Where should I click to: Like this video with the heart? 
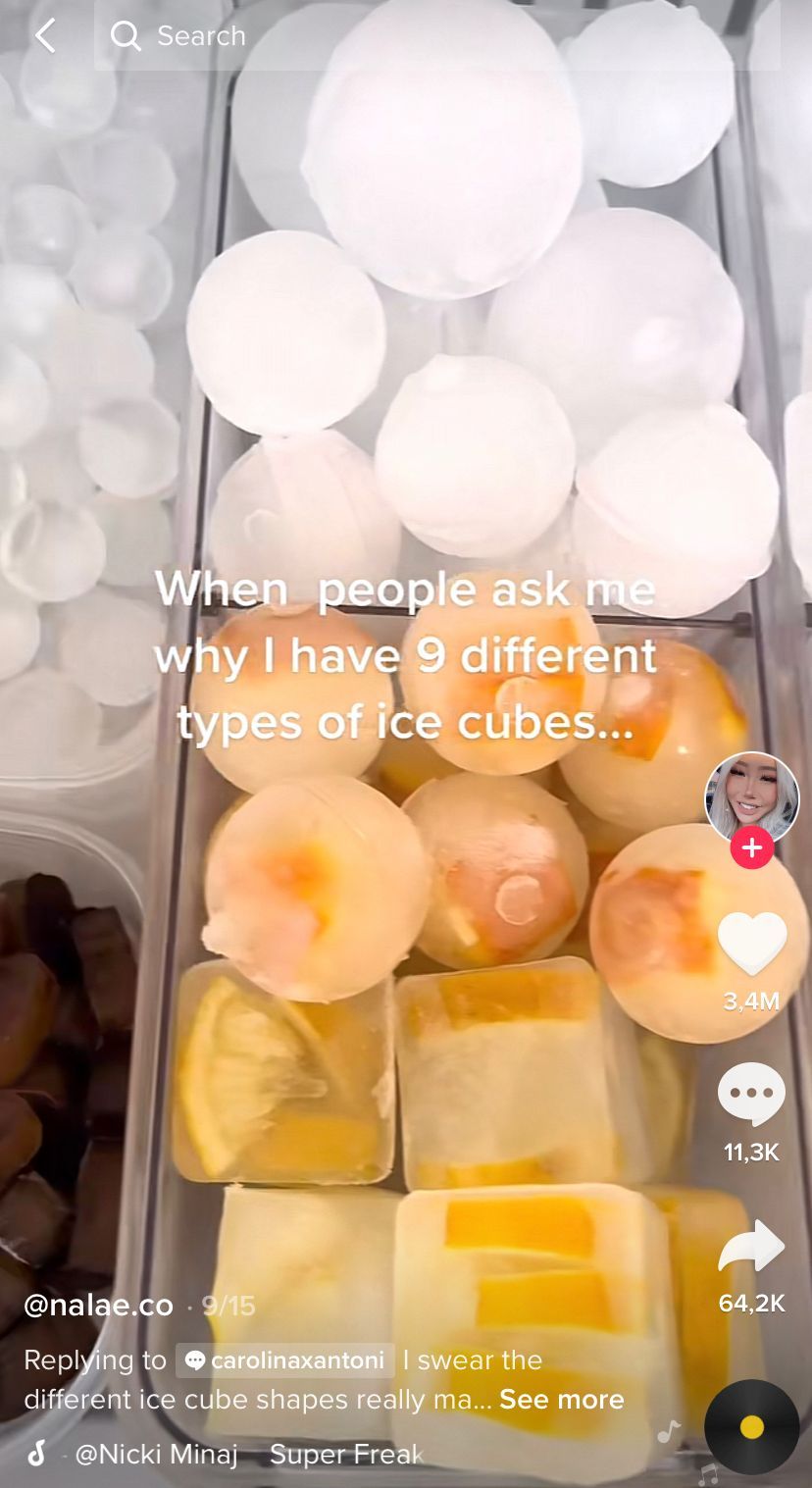tap(751, 944)
